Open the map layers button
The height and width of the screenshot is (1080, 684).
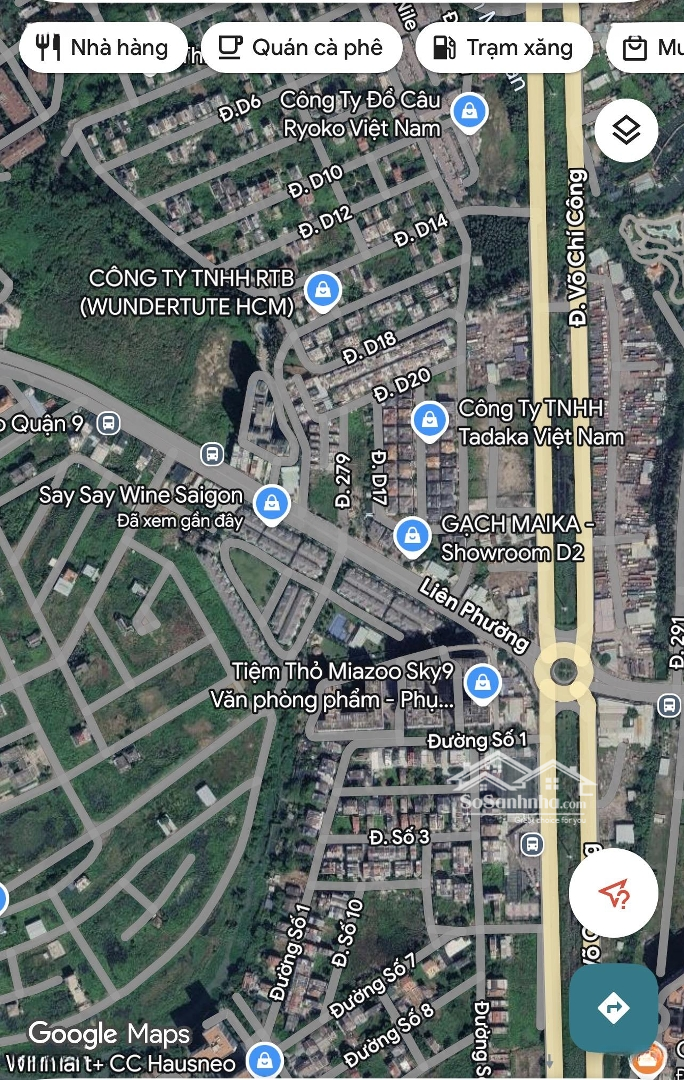coord(626,130)
